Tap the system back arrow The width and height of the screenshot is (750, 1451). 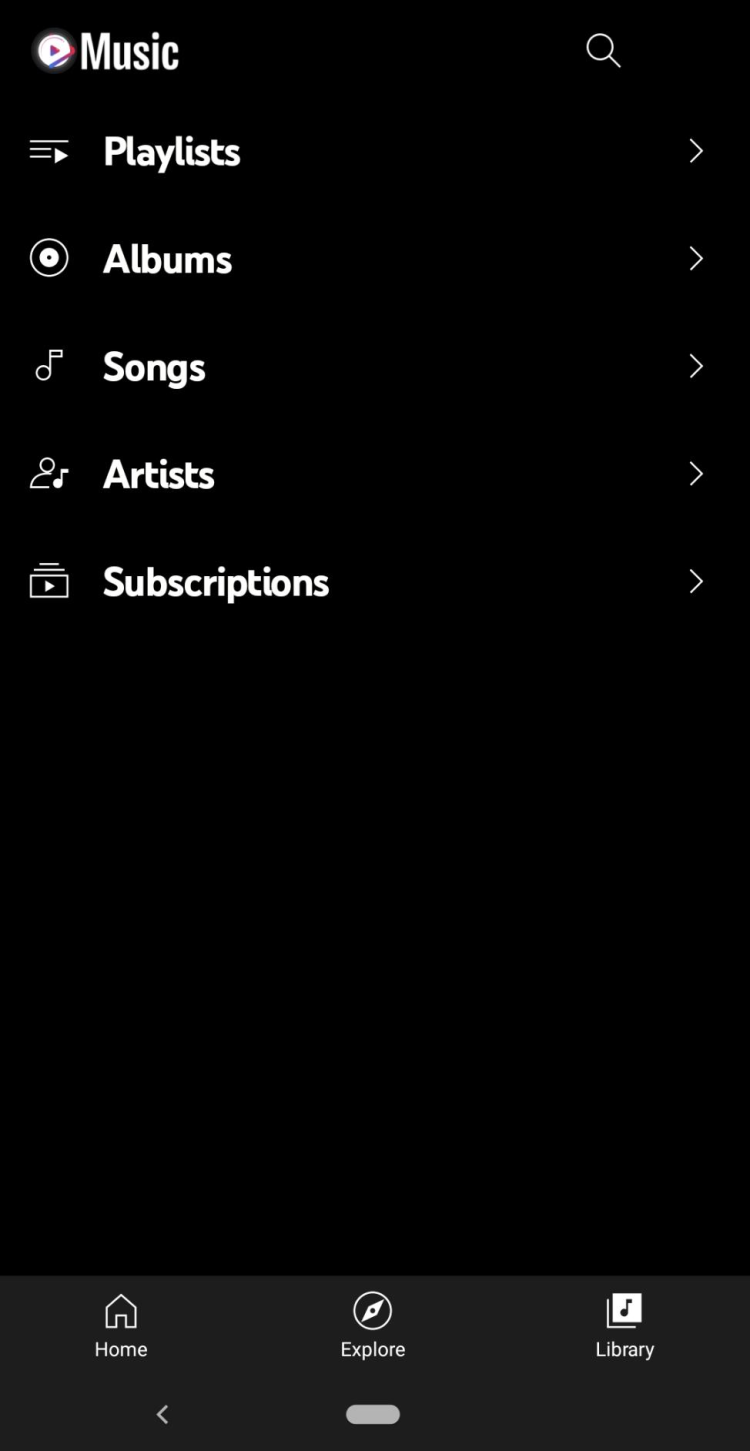click(x=163, y=1414)
